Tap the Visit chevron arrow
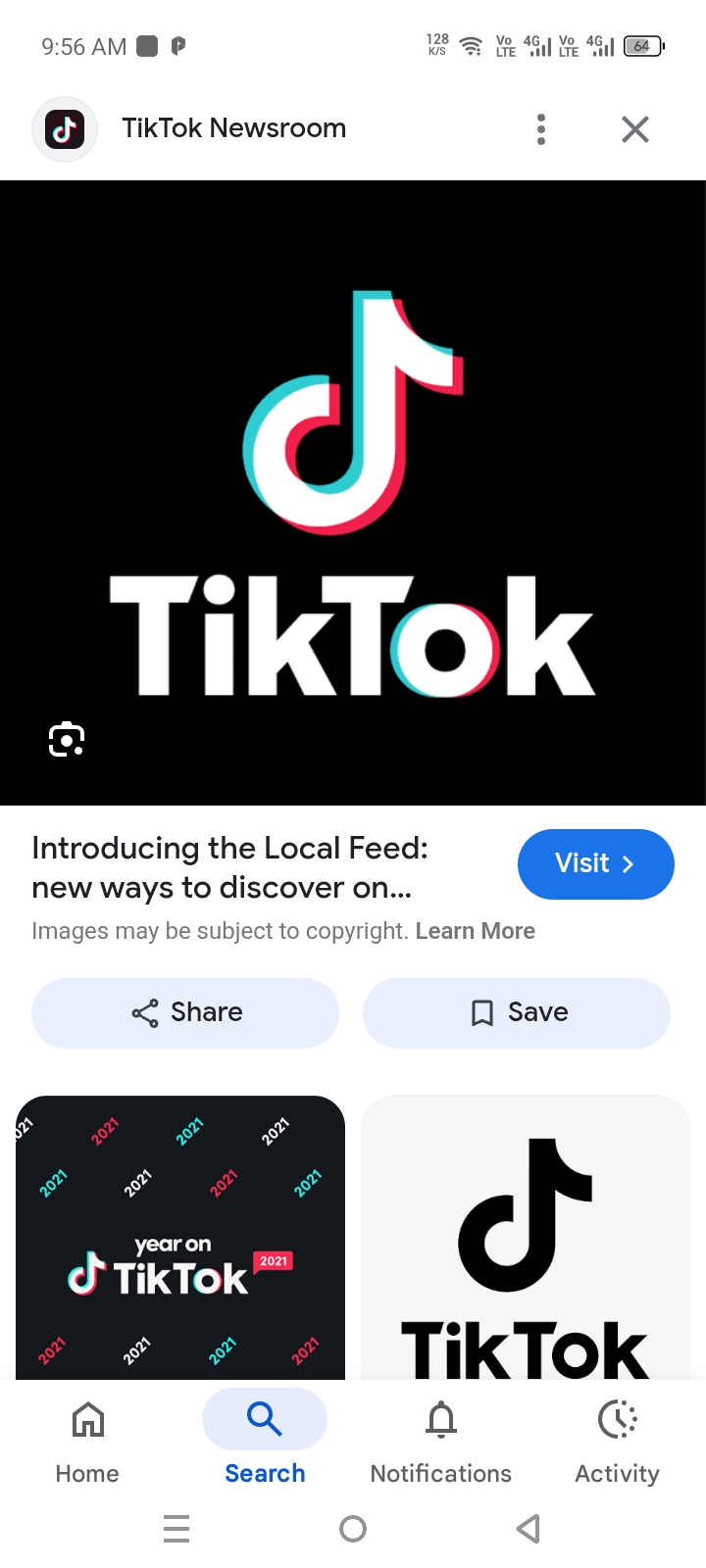The height and width of the screenshot is (1568, 706). click(629, 863)
